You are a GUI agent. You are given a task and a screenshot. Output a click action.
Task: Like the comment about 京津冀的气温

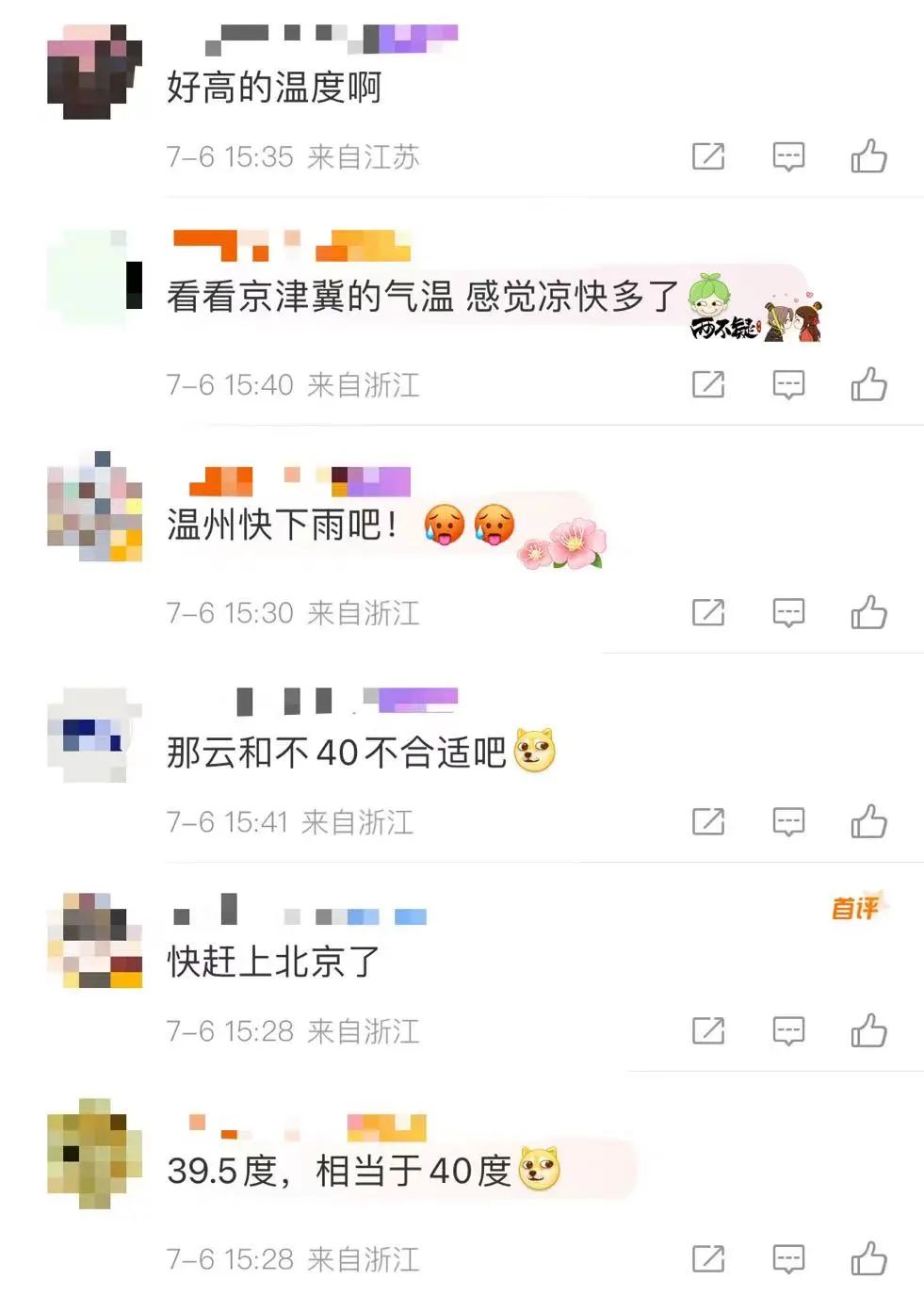tap(868, 384)
